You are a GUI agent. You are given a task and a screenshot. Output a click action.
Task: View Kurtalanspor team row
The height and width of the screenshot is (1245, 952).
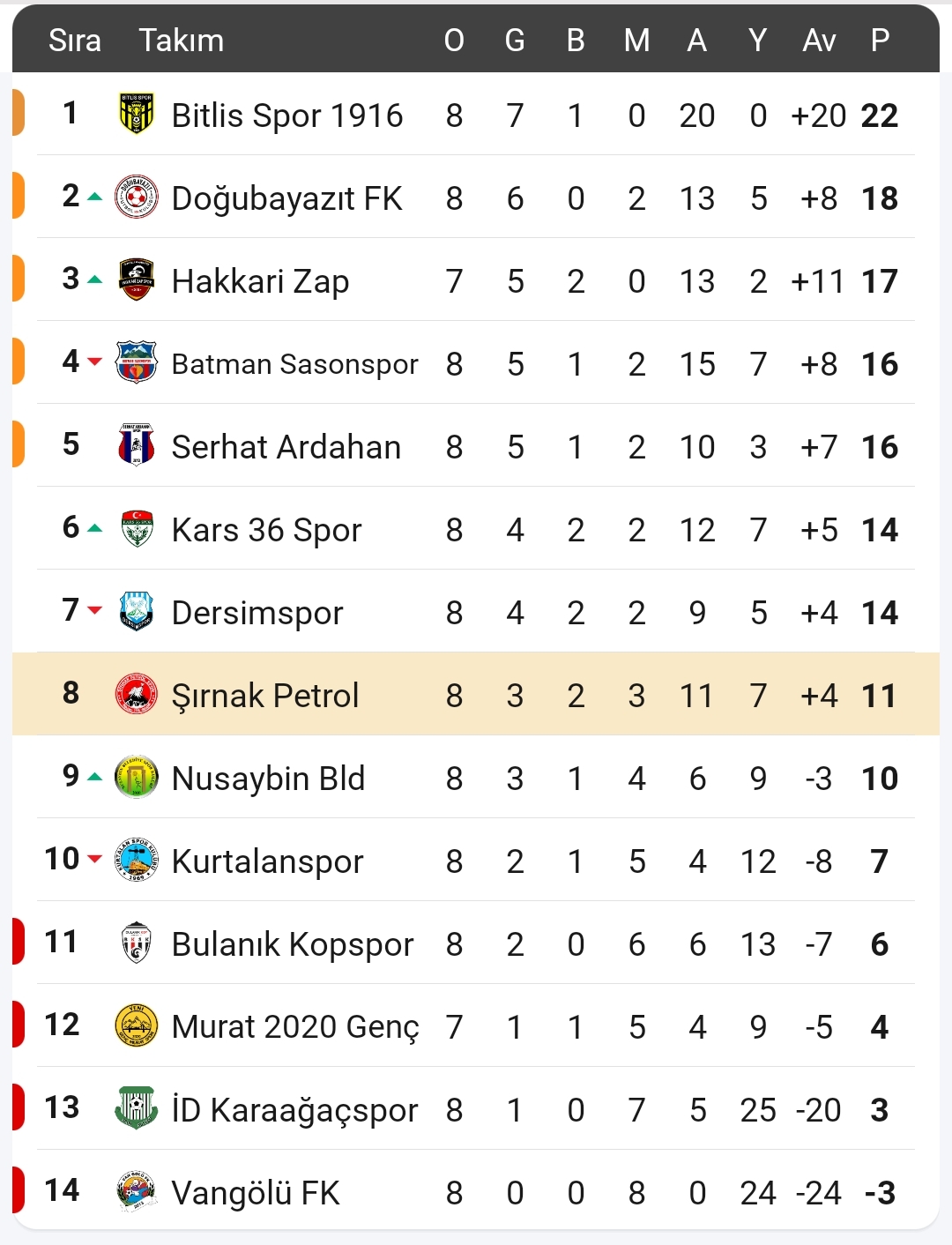[x=267, y=861]
